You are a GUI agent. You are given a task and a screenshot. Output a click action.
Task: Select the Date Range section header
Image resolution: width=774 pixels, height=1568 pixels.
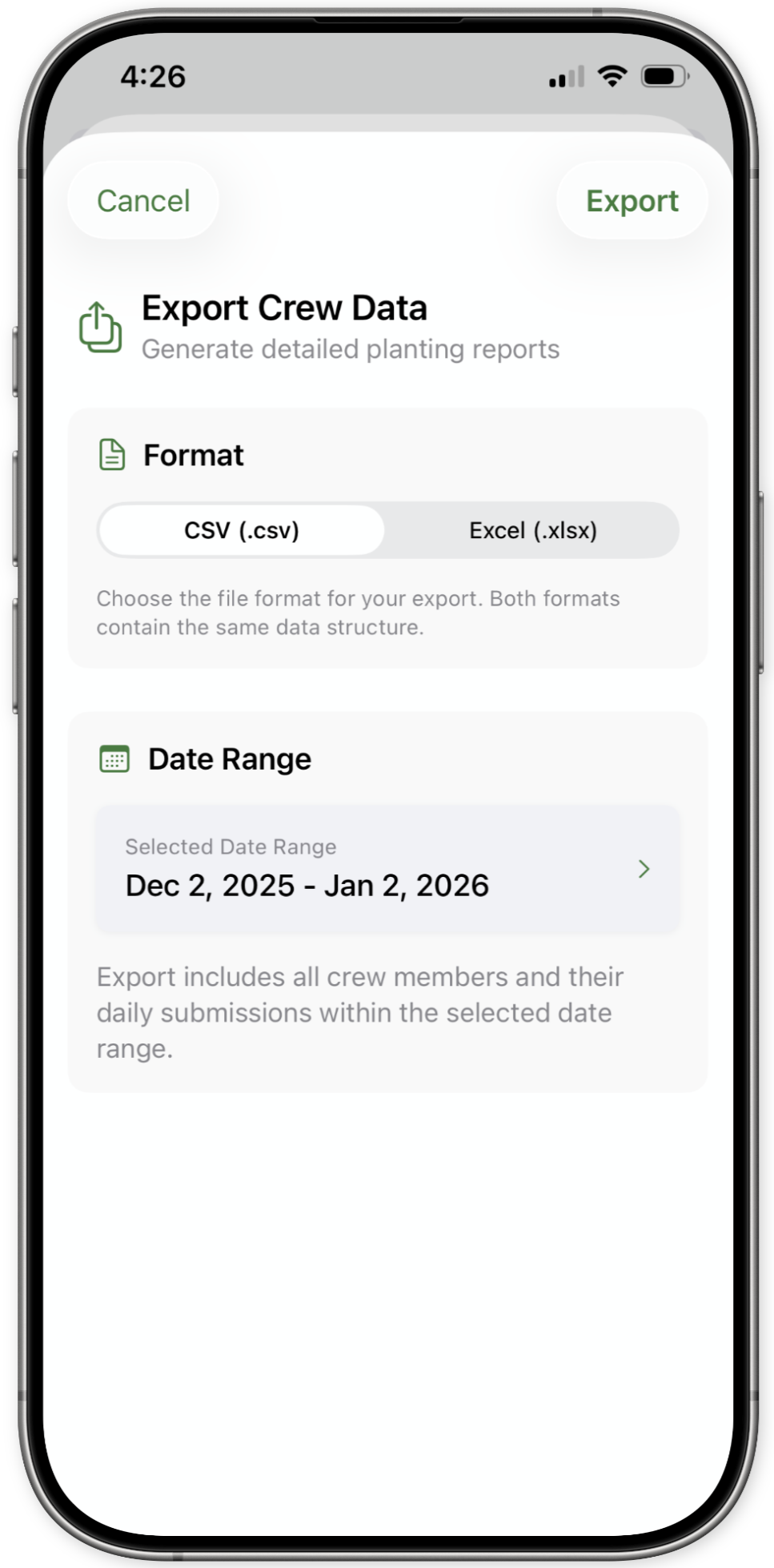228,758
